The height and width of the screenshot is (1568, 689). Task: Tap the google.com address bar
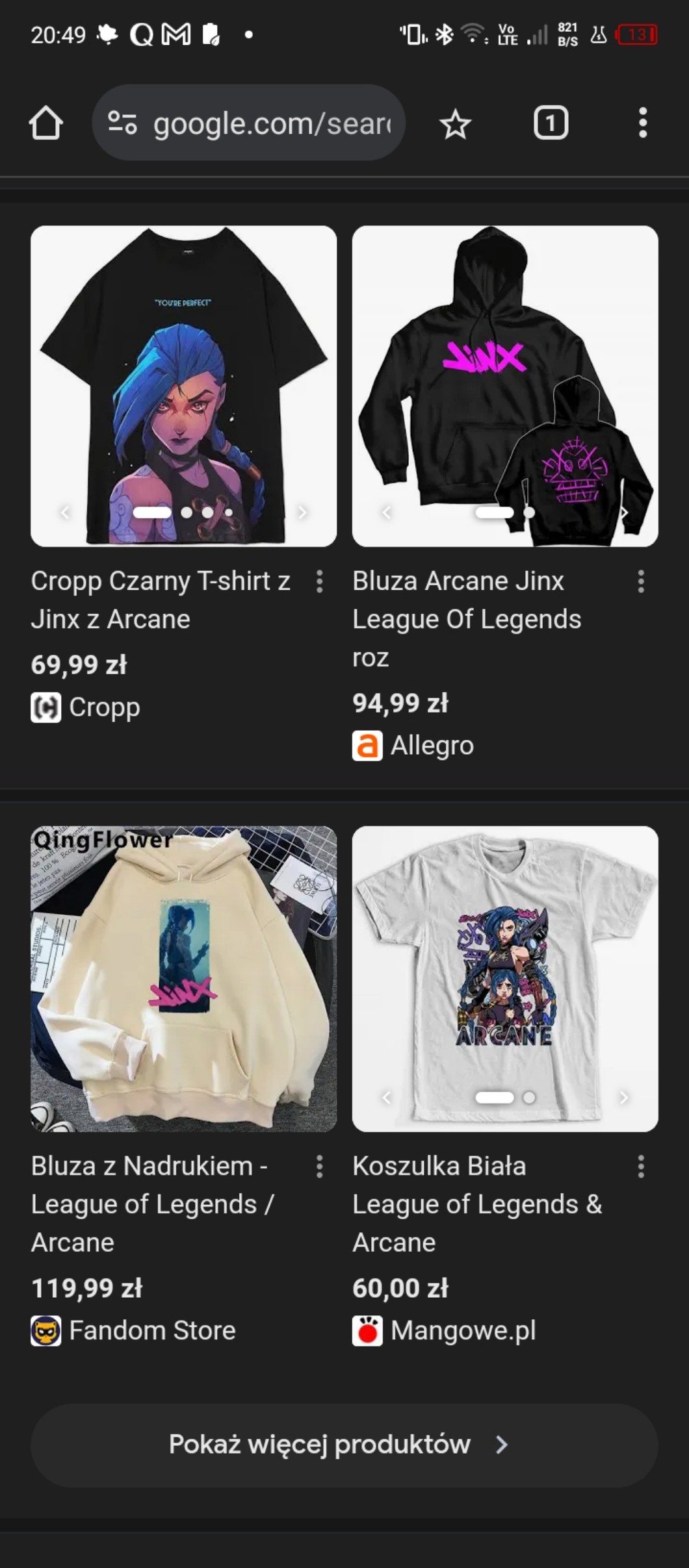272,123
